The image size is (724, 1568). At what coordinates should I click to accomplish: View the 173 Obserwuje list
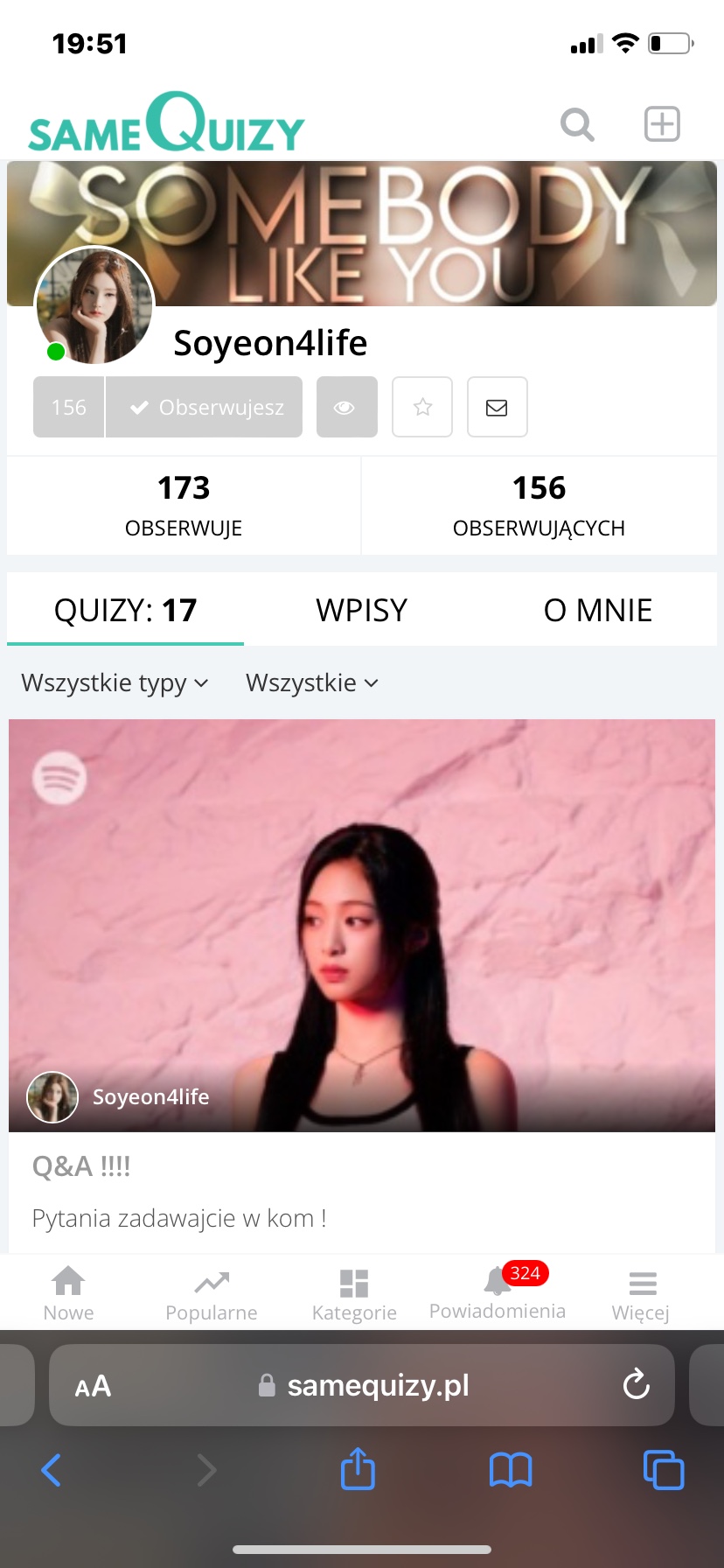click(184, 506)
